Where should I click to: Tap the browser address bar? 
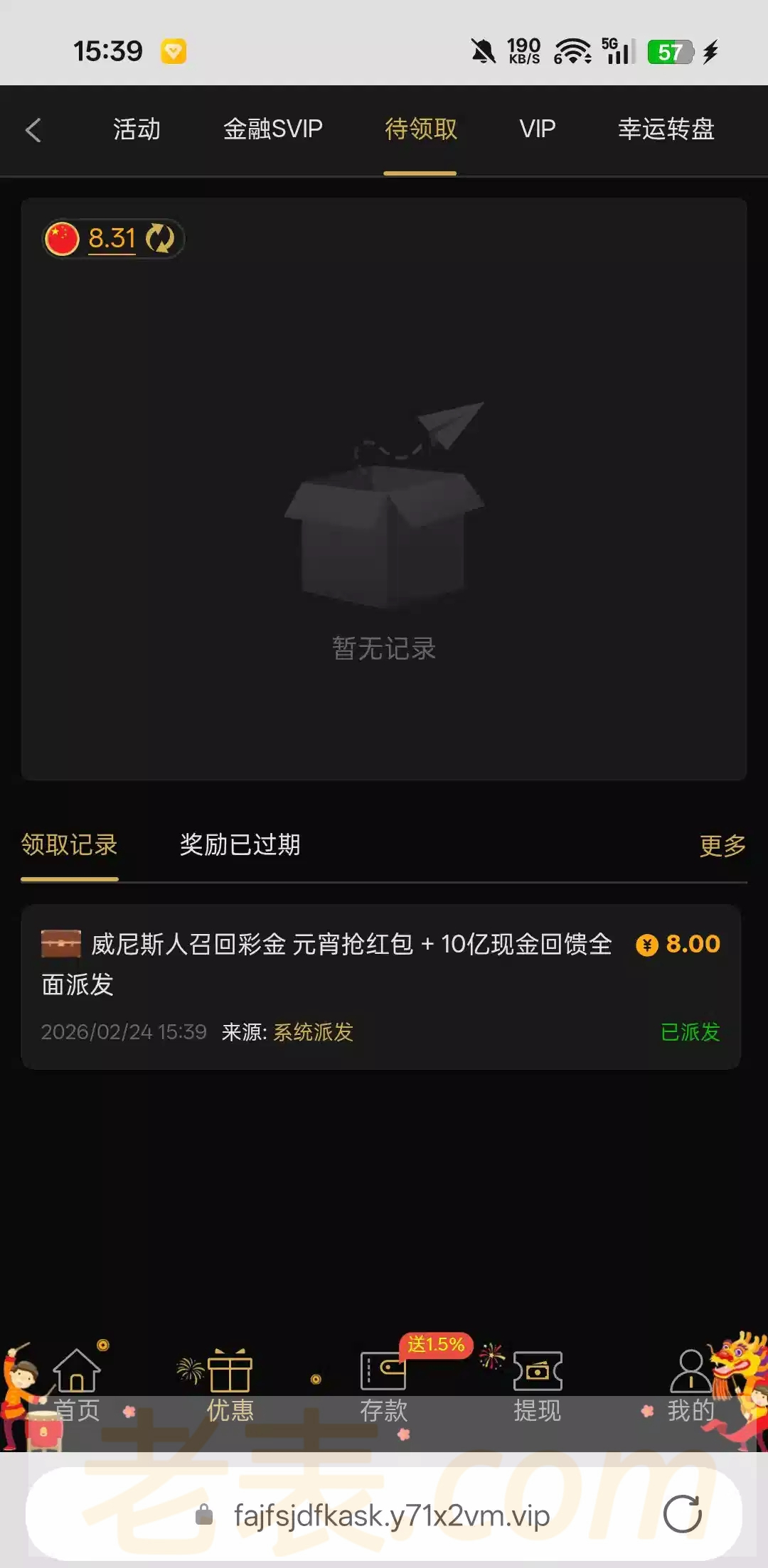point(391,1516)
